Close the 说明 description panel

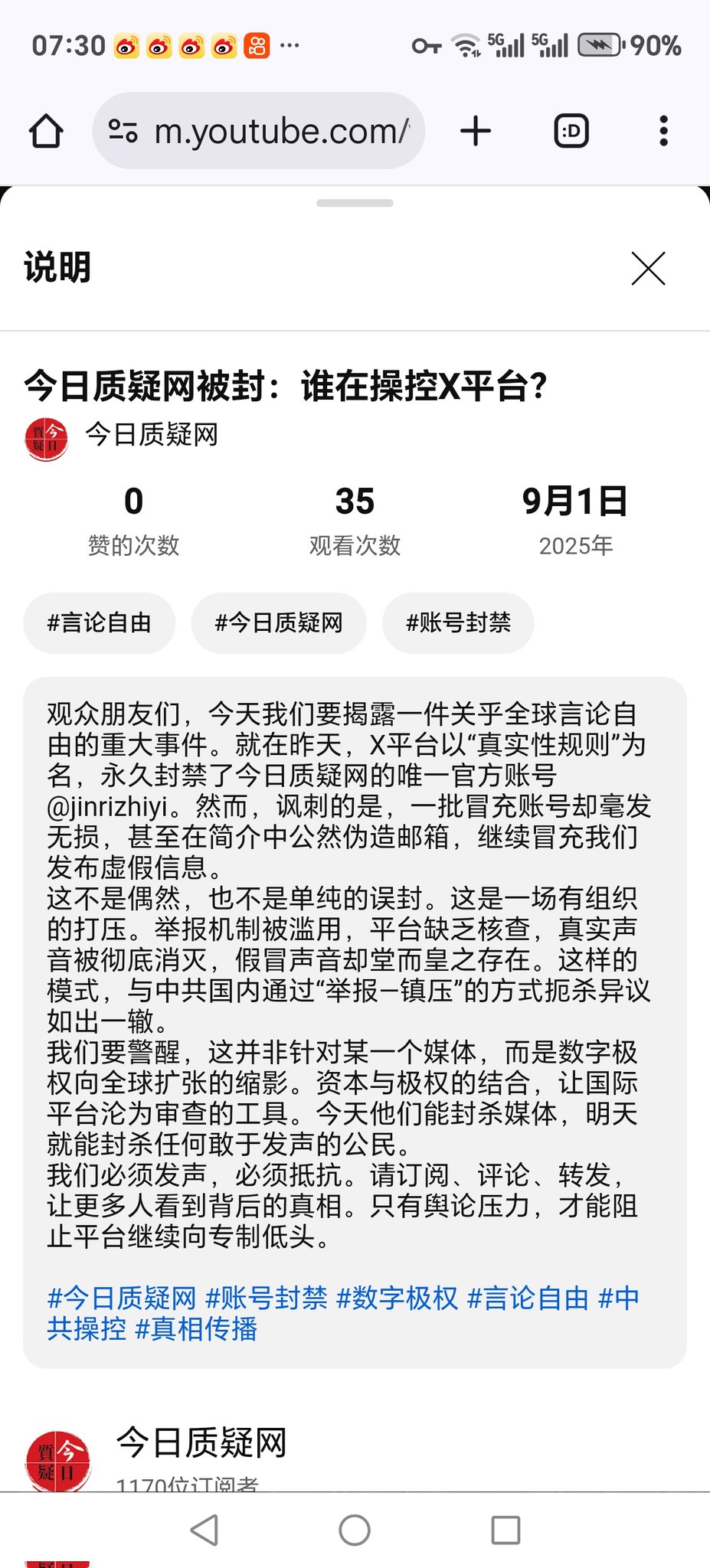pyautogui.click(x=648, y=268)
